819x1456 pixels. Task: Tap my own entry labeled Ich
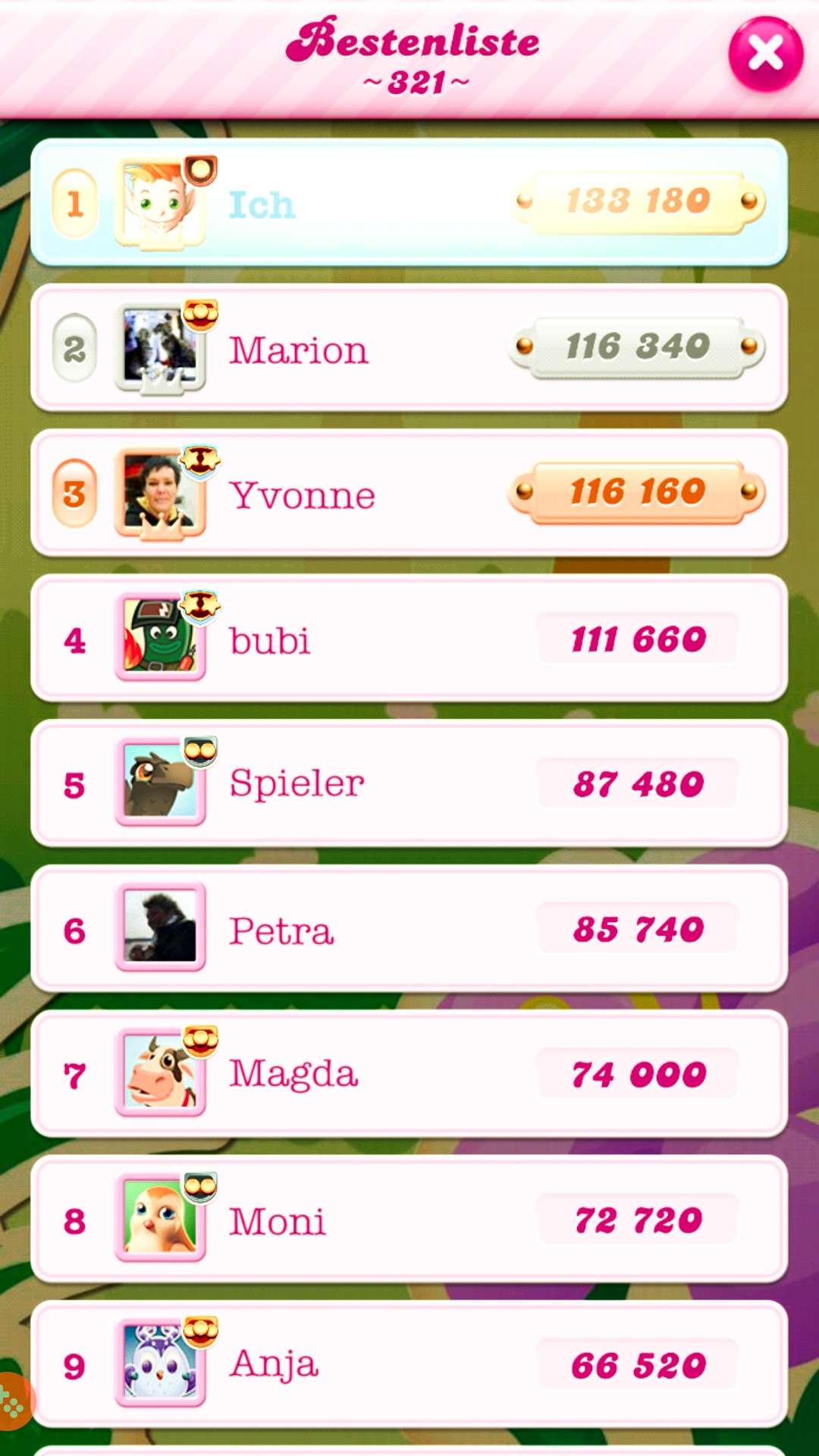pyautogui.click(x=409, y=203)
